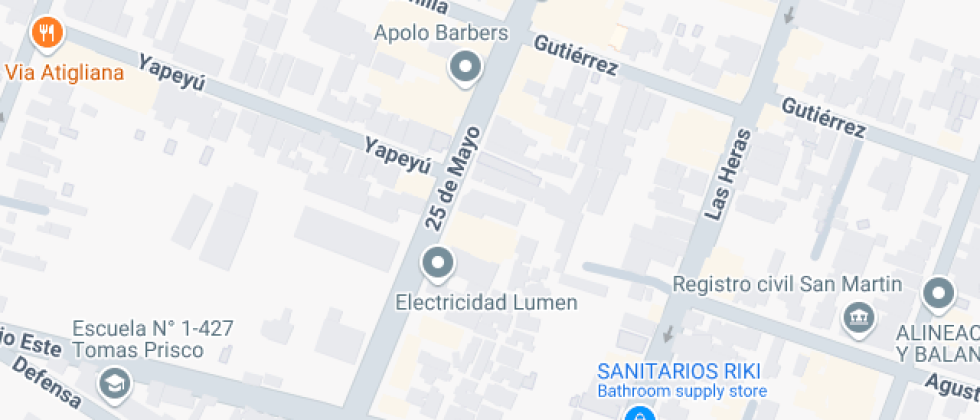Open the Via Atigliana restaurant marker

(x=48, y=33)
